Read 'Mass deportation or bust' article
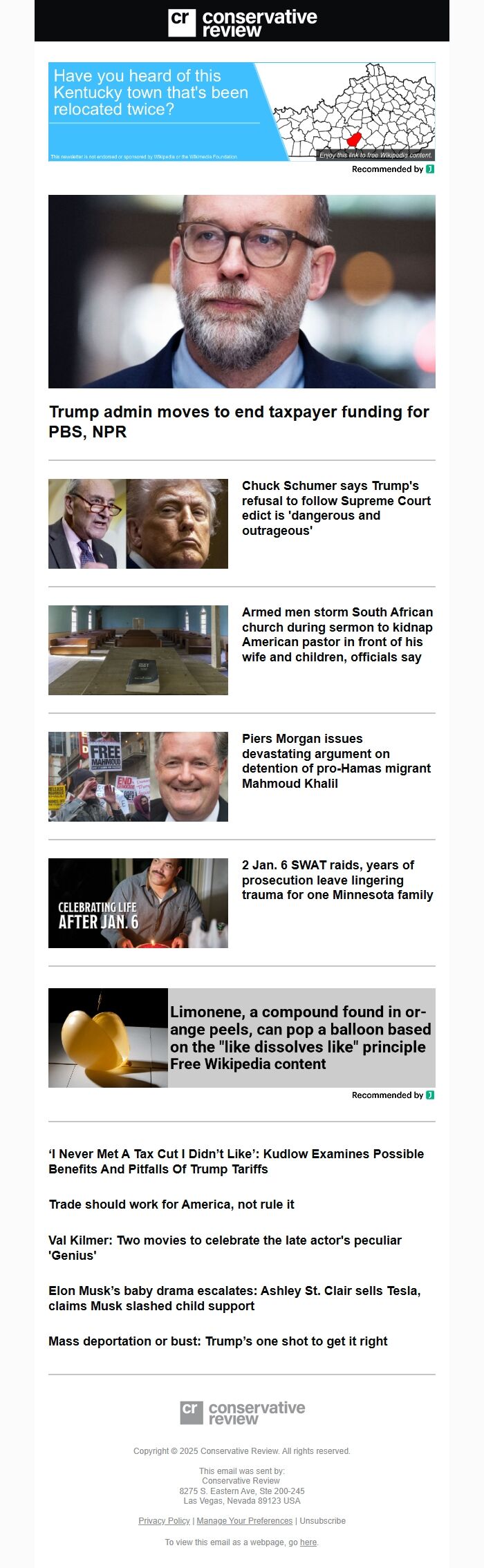 218,1341
